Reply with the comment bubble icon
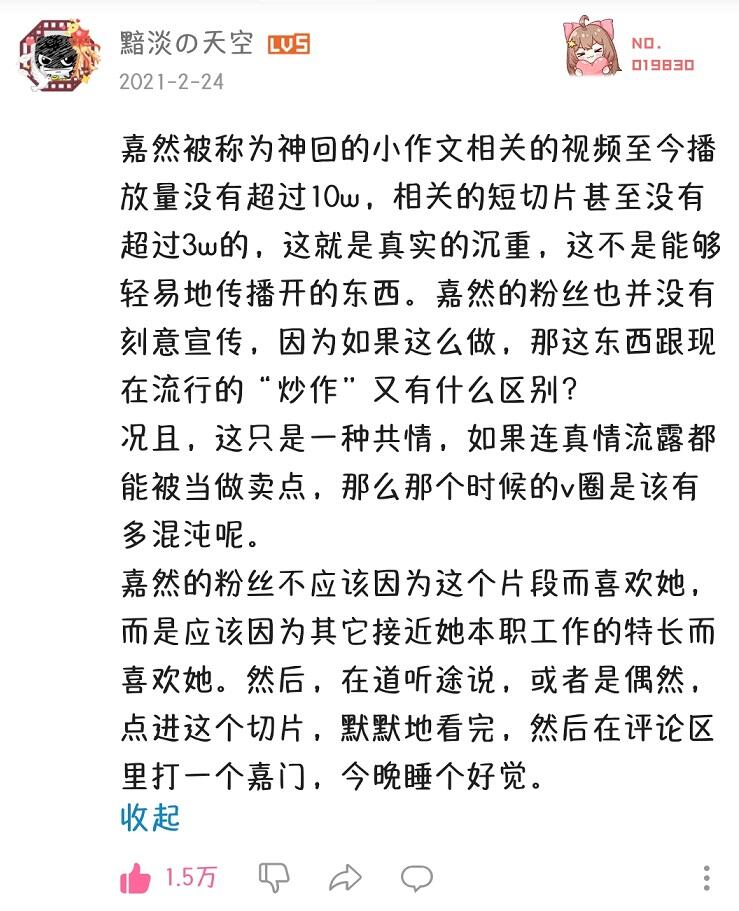 pyautogui.click(x=417, y=878)
